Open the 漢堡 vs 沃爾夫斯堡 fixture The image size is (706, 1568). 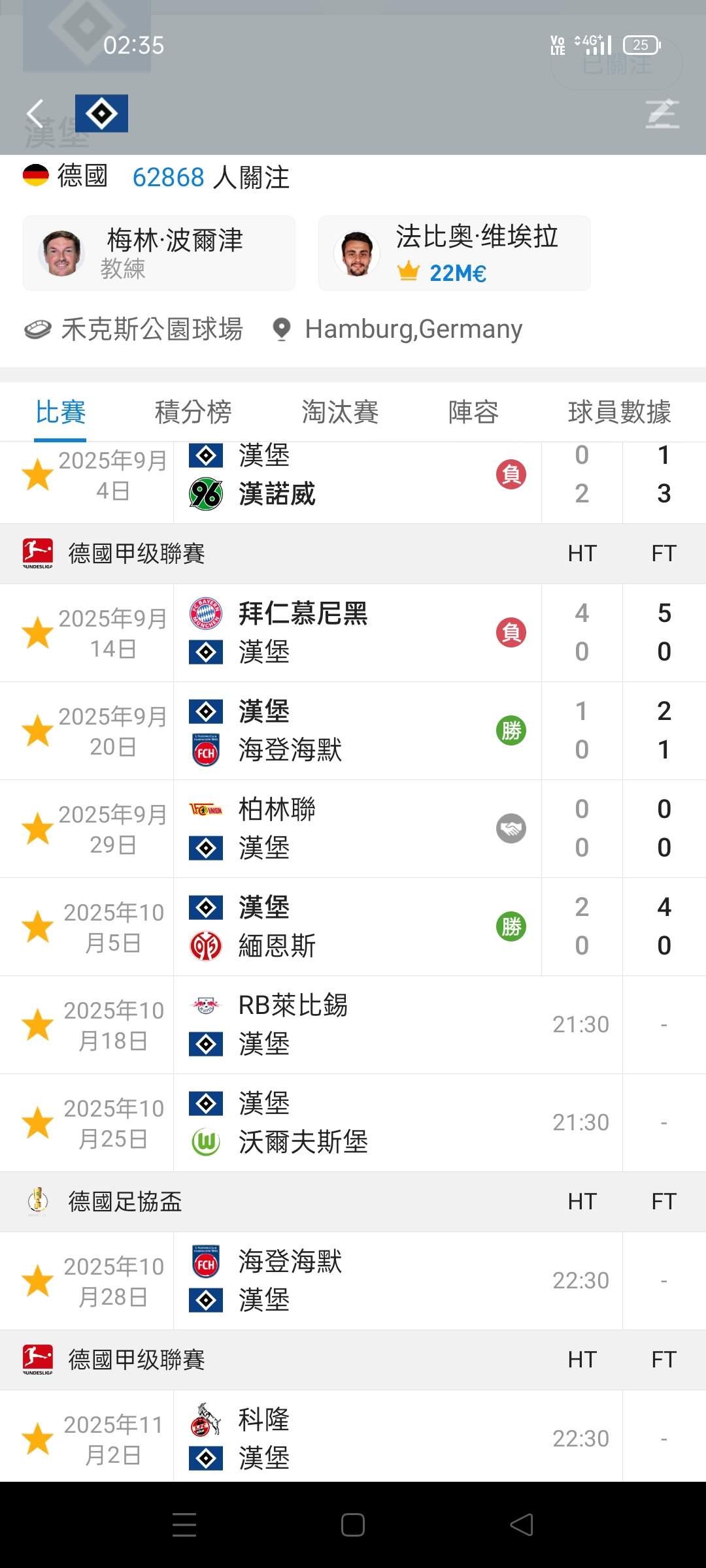pos(356,1122)
